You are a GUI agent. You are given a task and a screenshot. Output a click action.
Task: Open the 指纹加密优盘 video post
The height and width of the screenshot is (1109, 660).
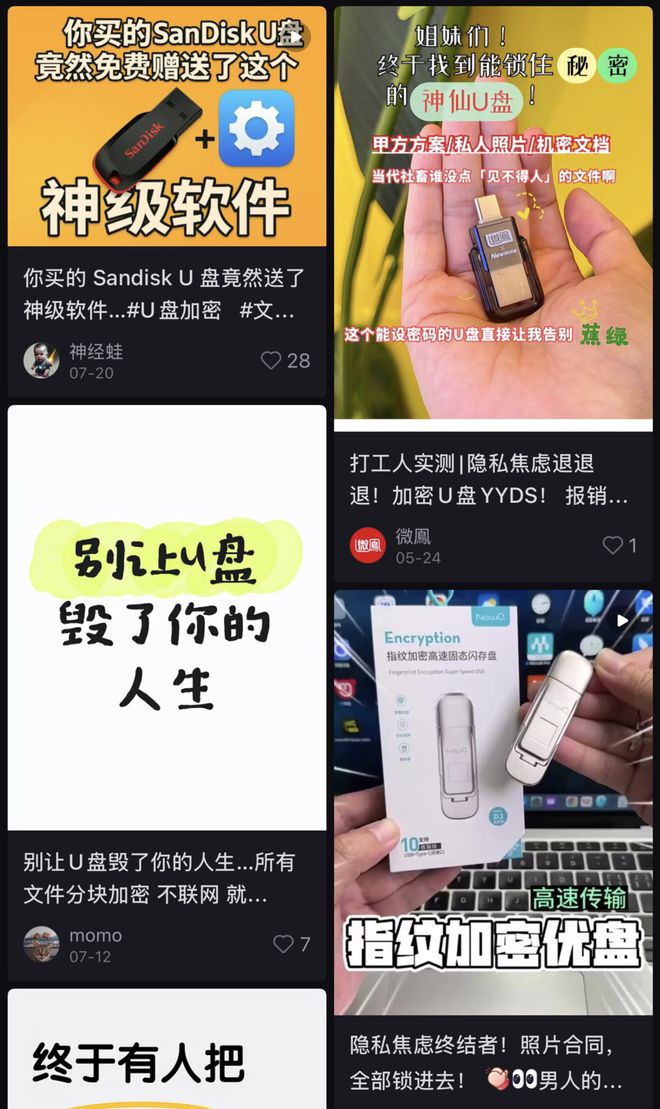click(x=493, y=801)
